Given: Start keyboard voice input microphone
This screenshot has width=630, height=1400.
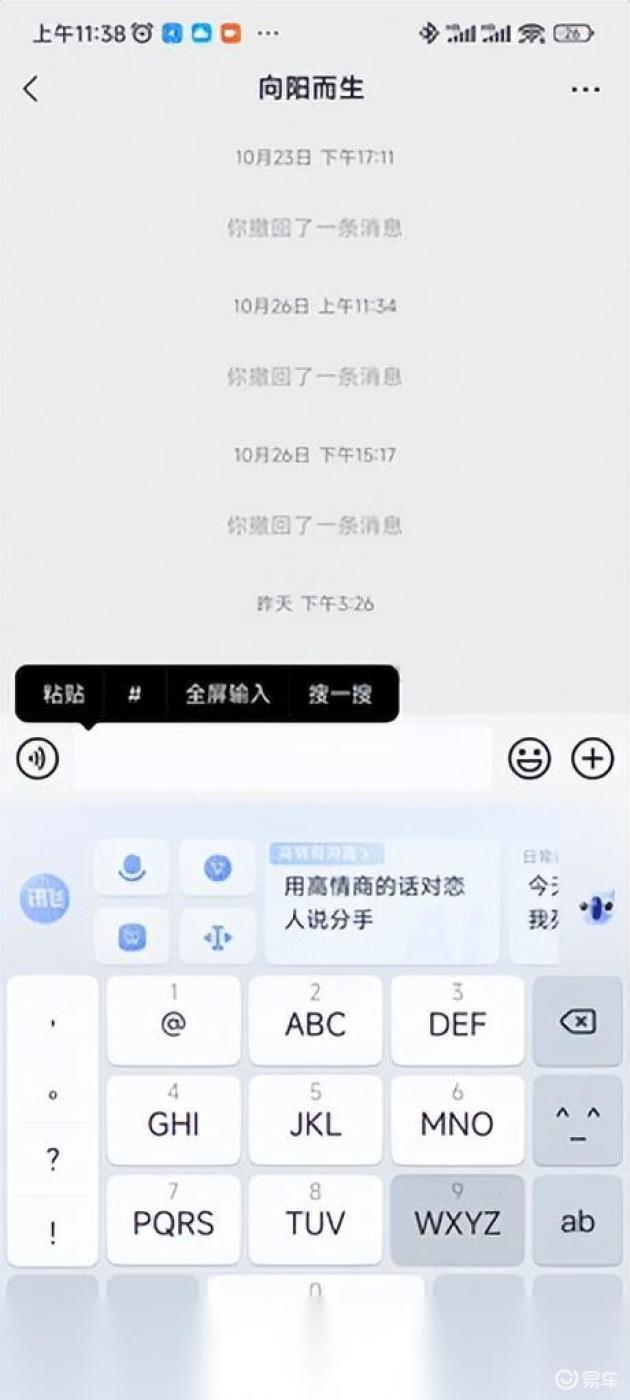Looking at the screenshot, I should pyautogui.click(x=131, y=867).
